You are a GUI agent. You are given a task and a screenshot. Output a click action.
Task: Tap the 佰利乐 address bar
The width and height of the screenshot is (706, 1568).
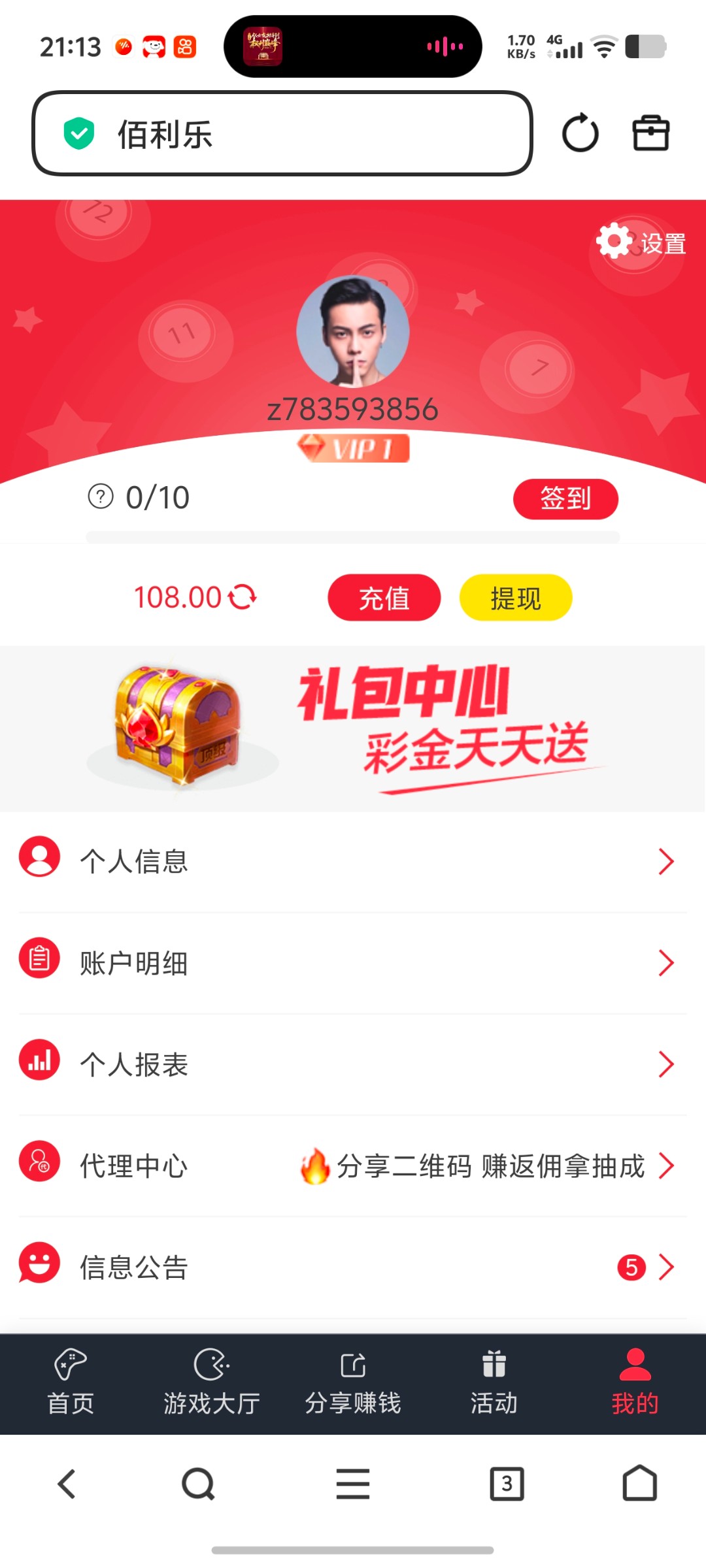click(282, 134)
